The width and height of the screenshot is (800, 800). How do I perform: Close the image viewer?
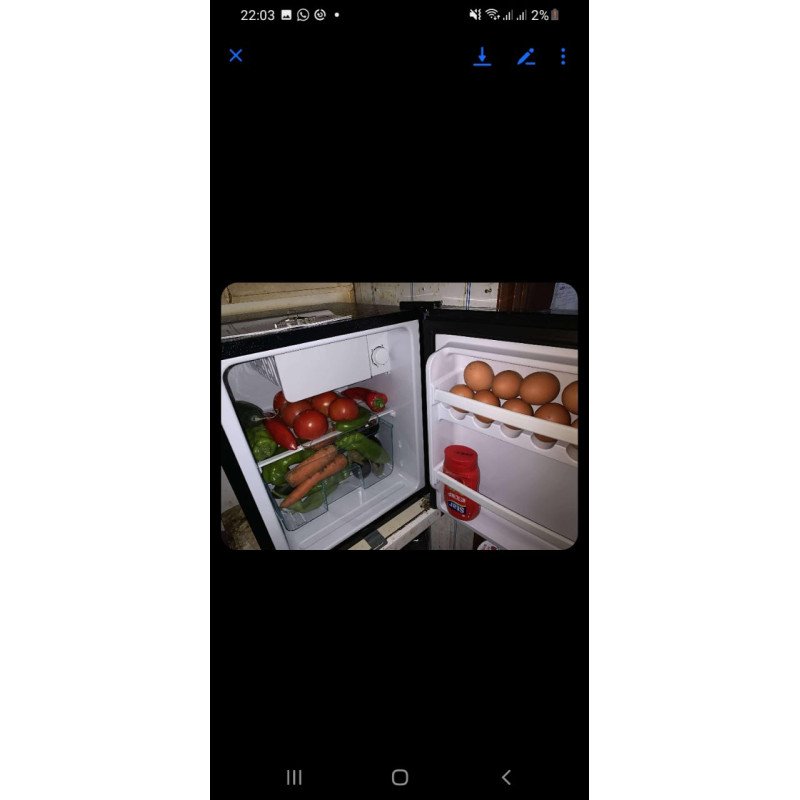(x=236, y=55)
